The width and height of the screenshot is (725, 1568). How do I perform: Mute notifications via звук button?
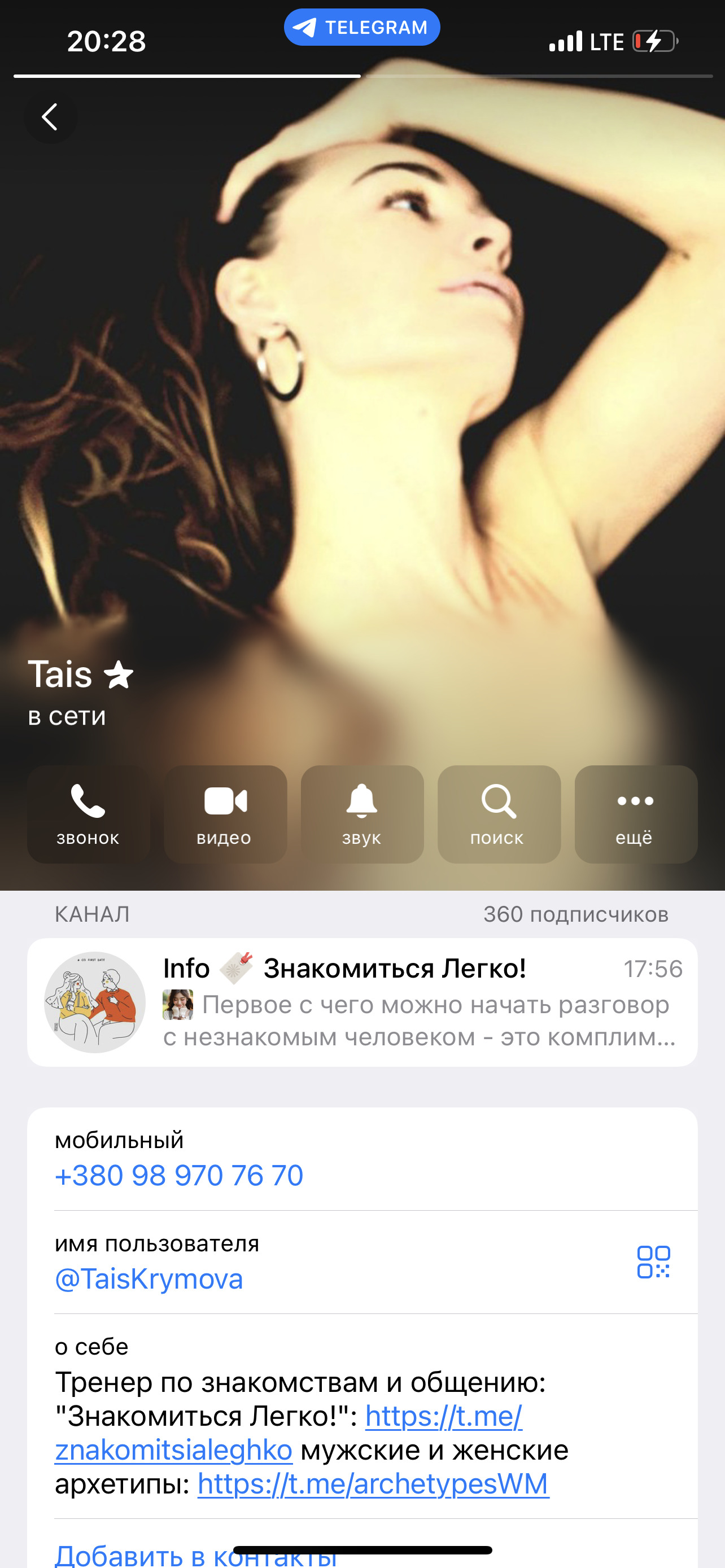coord(361,814)
